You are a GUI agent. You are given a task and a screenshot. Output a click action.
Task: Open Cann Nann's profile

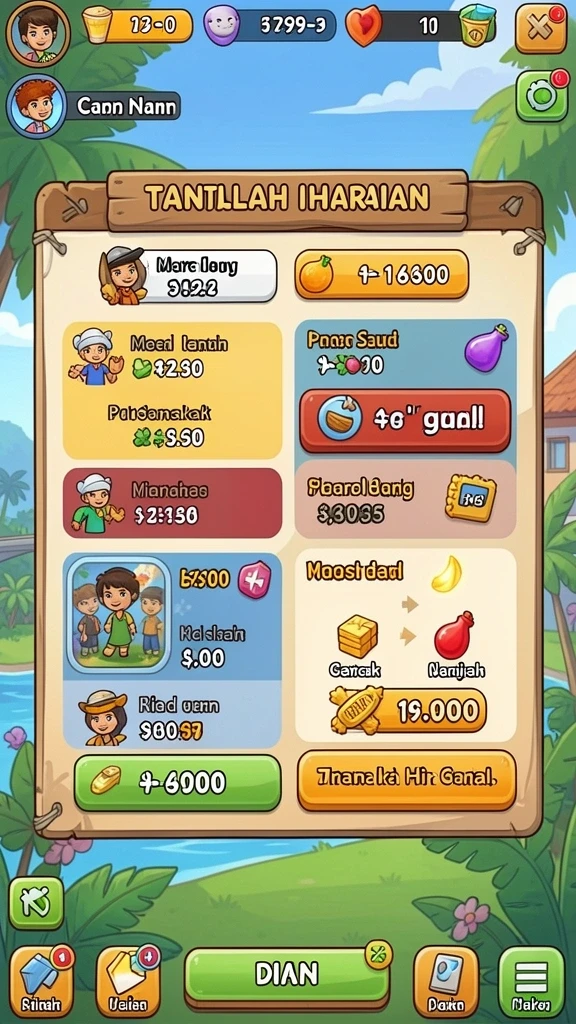93,106
